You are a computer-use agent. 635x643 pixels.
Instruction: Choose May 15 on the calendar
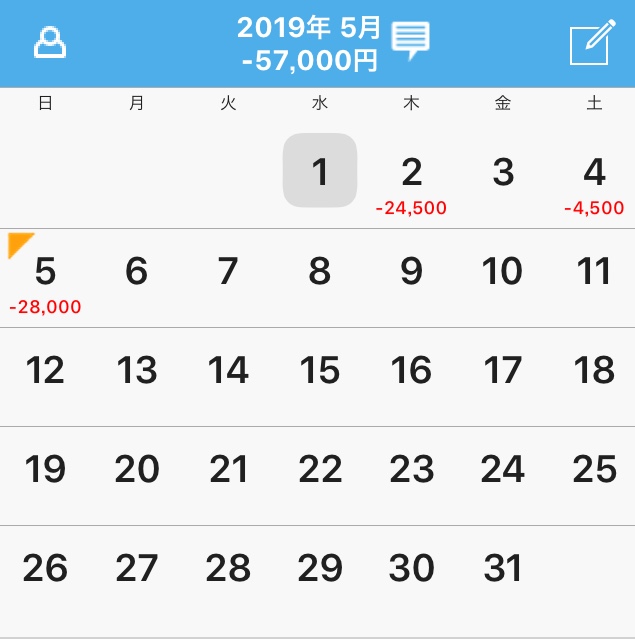click(320, 371)
